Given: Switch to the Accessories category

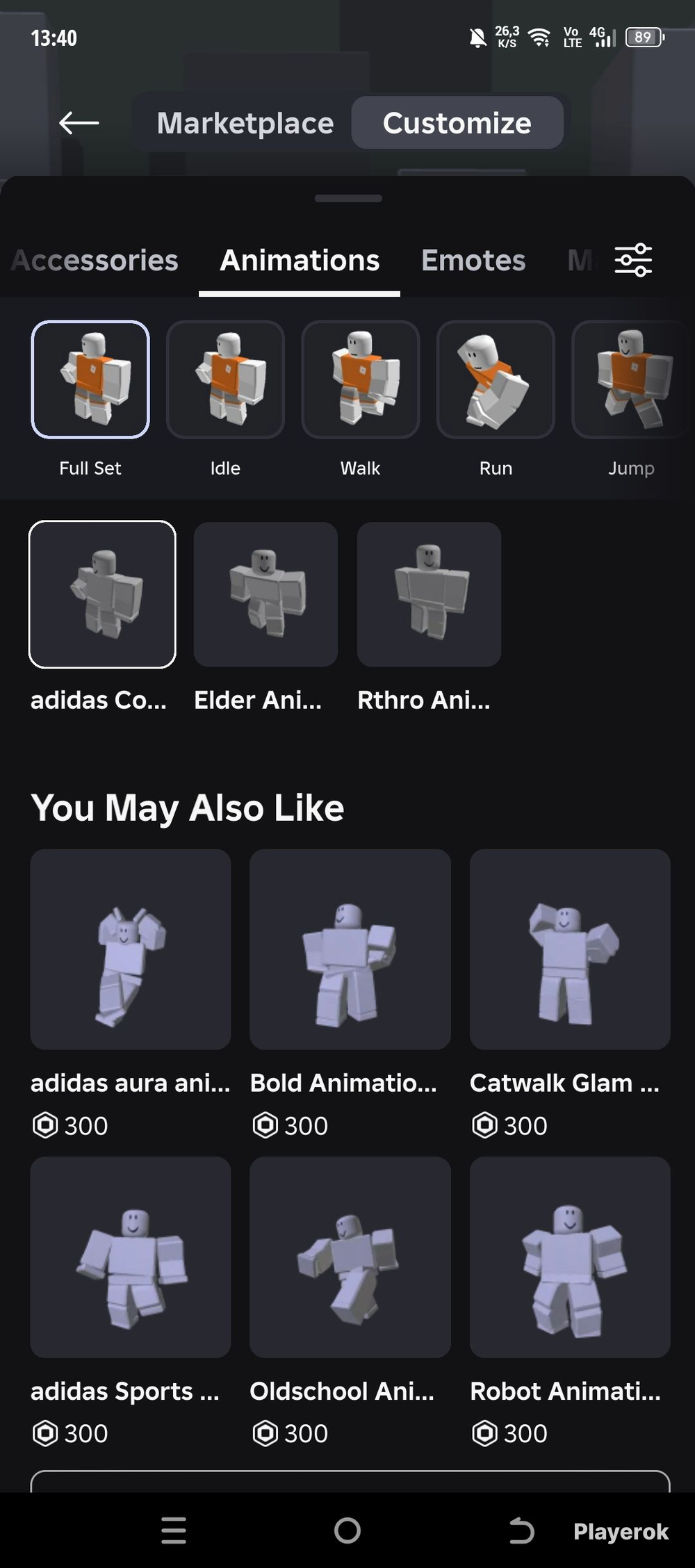Looking at the screenshot, I should (95, 260).
